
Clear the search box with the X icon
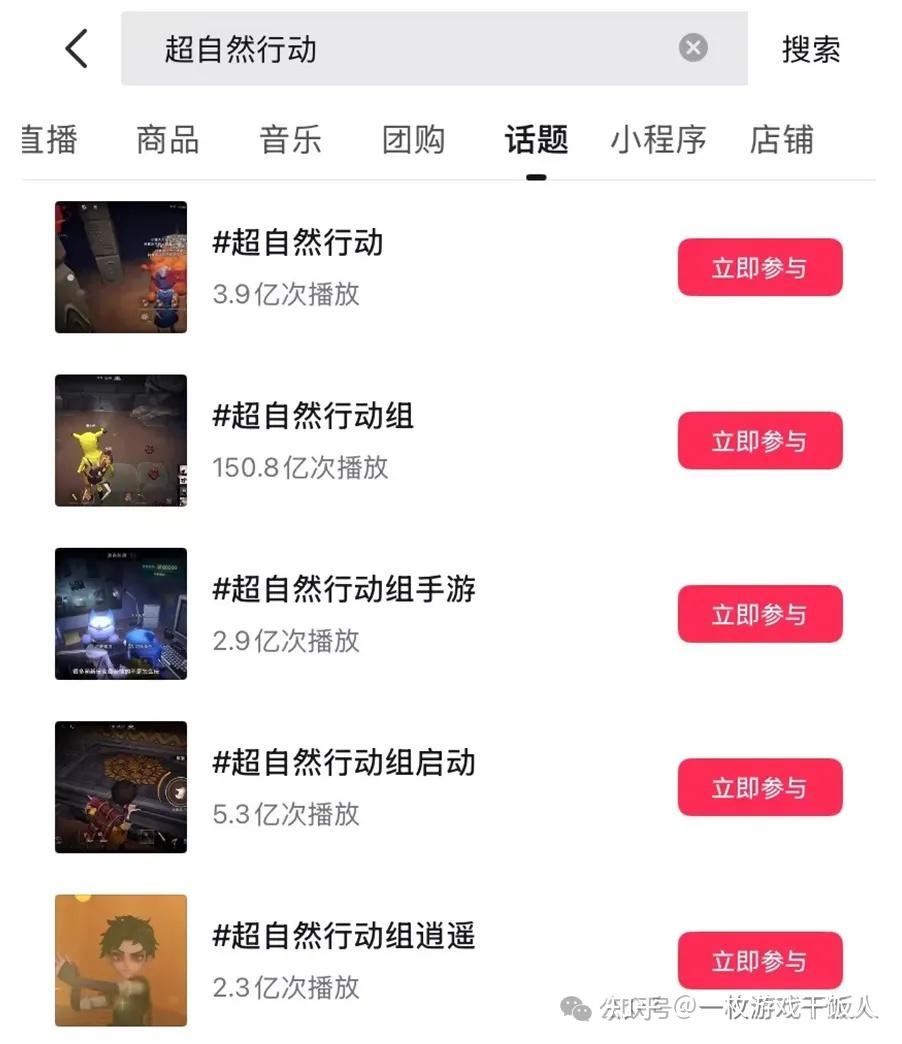click(691, 47)
